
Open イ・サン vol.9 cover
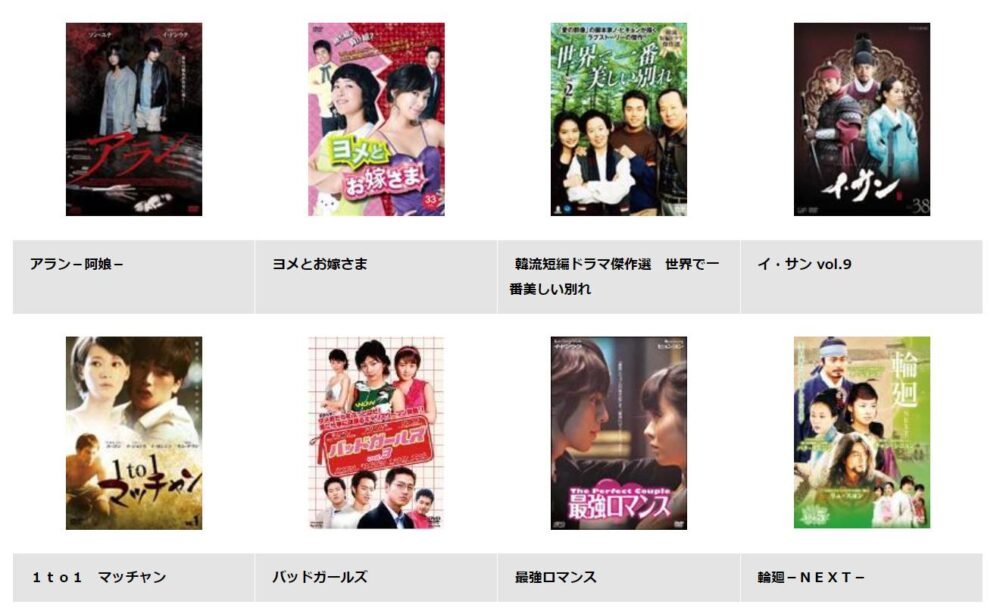click(861, 119)
